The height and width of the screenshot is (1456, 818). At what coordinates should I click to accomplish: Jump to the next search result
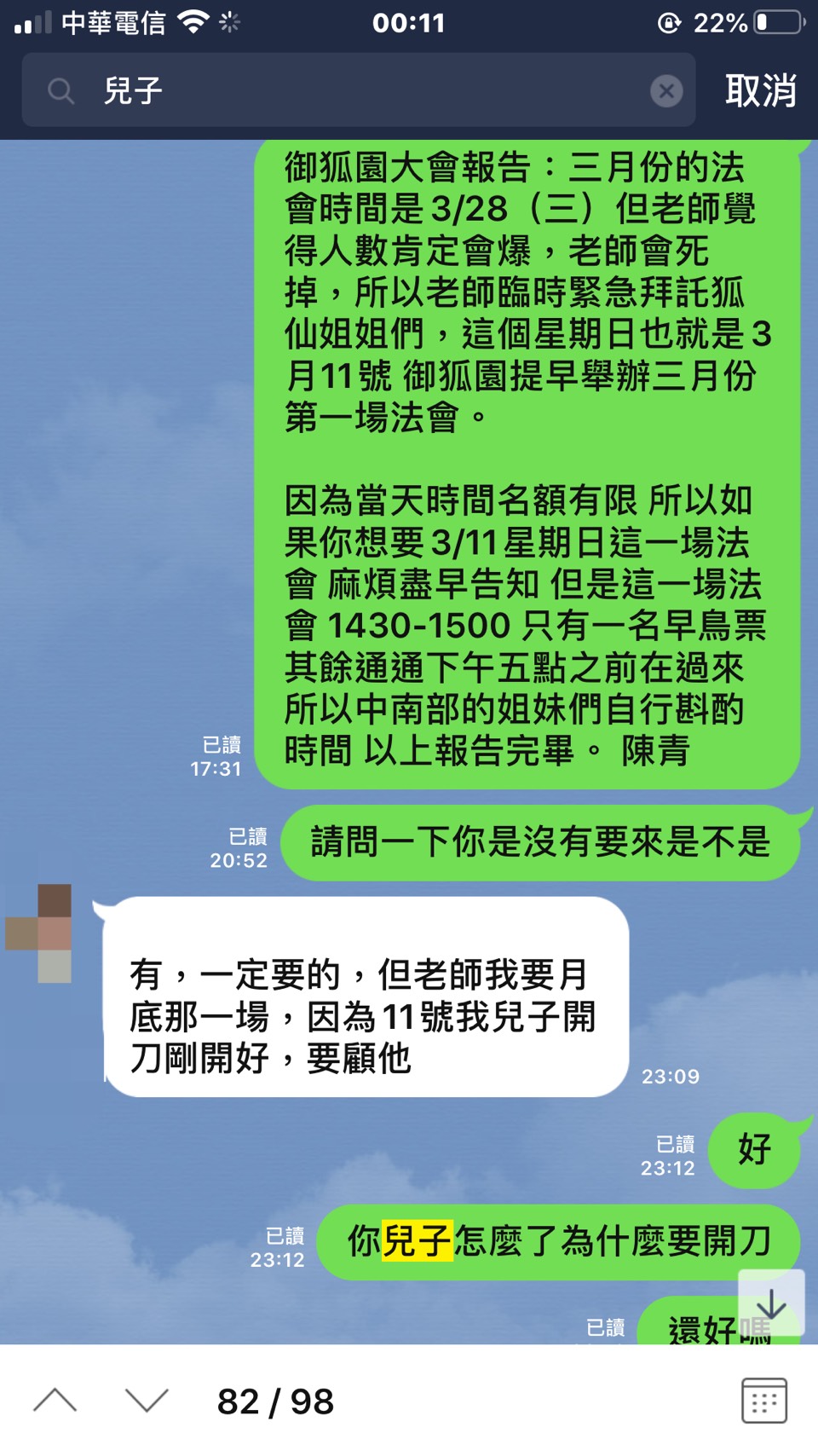point(147,1401)
